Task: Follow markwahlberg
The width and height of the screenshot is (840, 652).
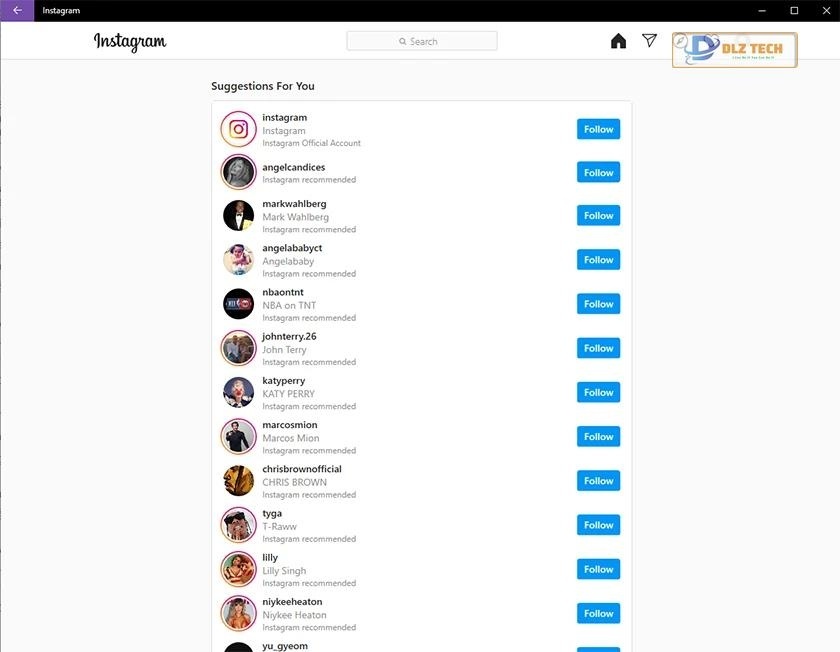Action: pos(598,215)
